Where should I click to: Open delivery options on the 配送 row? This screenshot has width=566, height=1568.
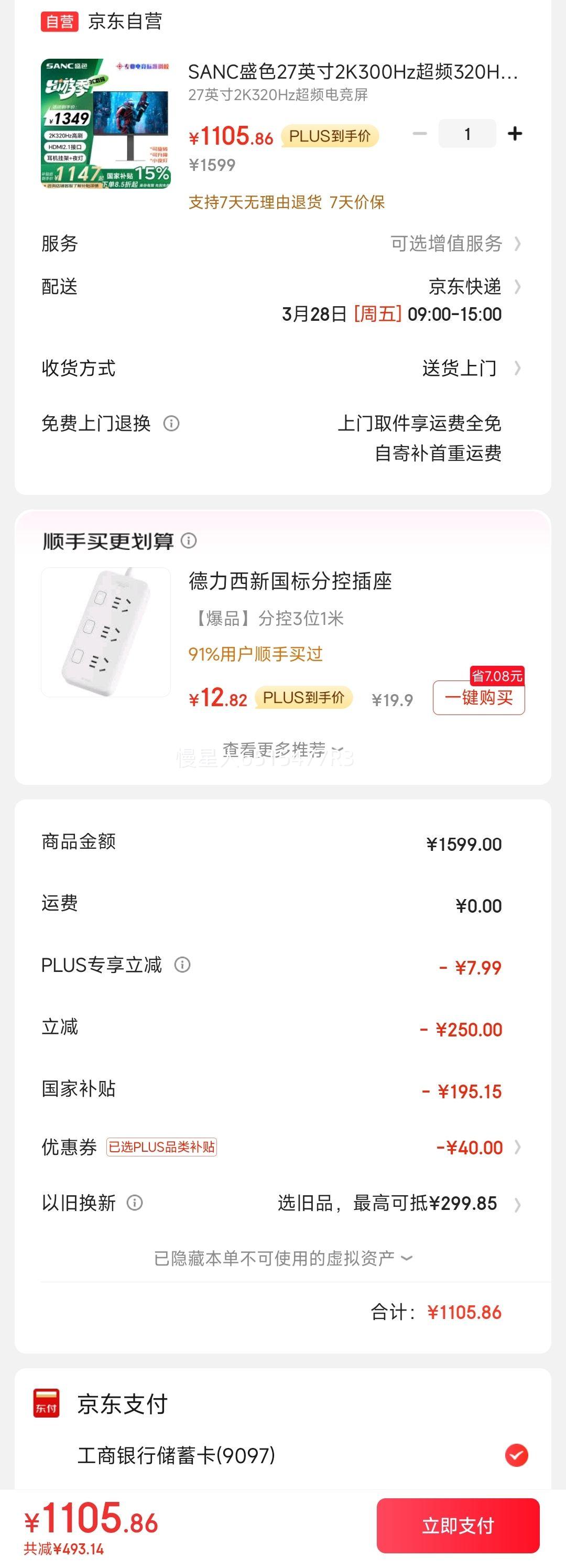[466, 287]
